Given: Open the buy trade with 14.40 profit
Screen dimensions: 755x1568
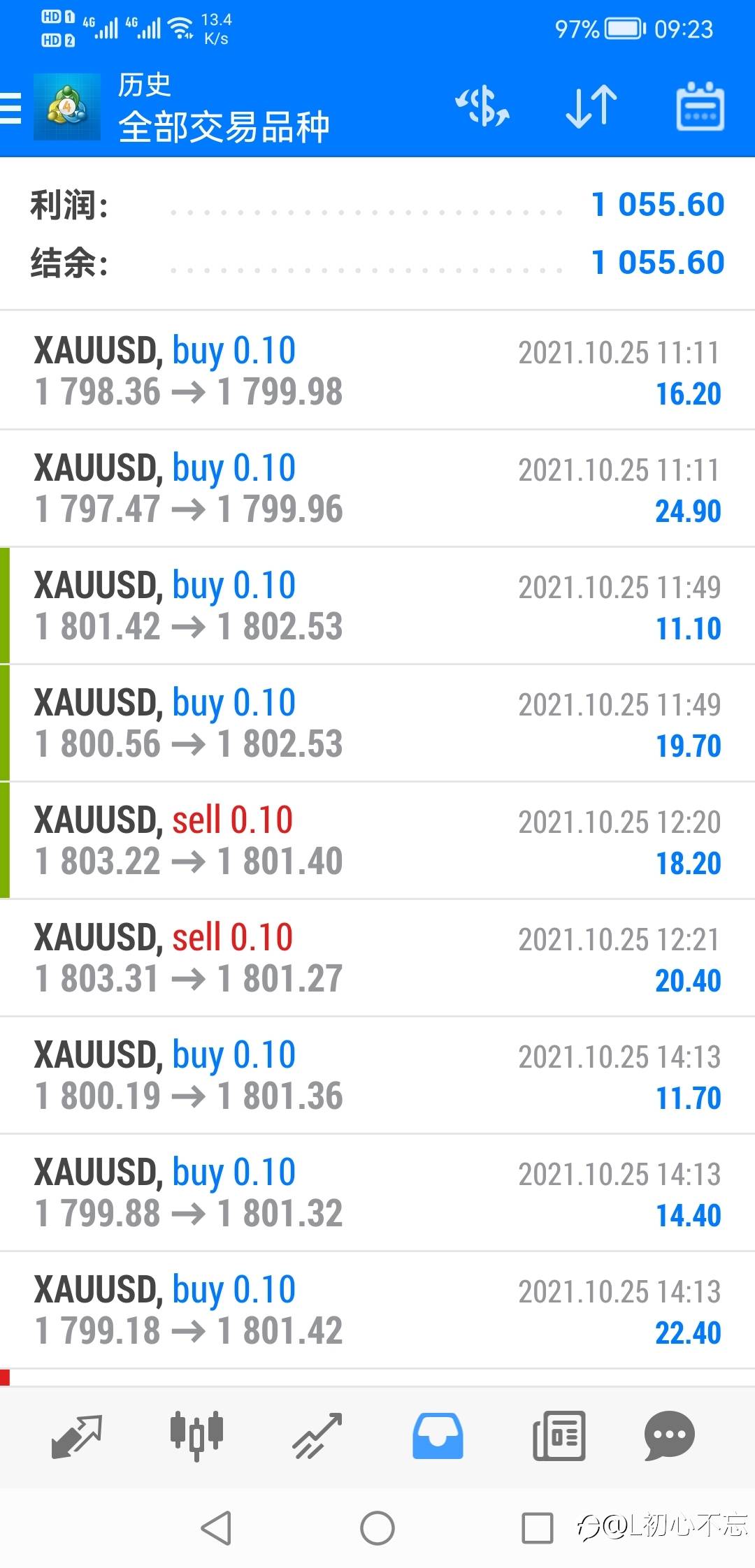Looking at the screenshot, I should (x=377, y=1192).
